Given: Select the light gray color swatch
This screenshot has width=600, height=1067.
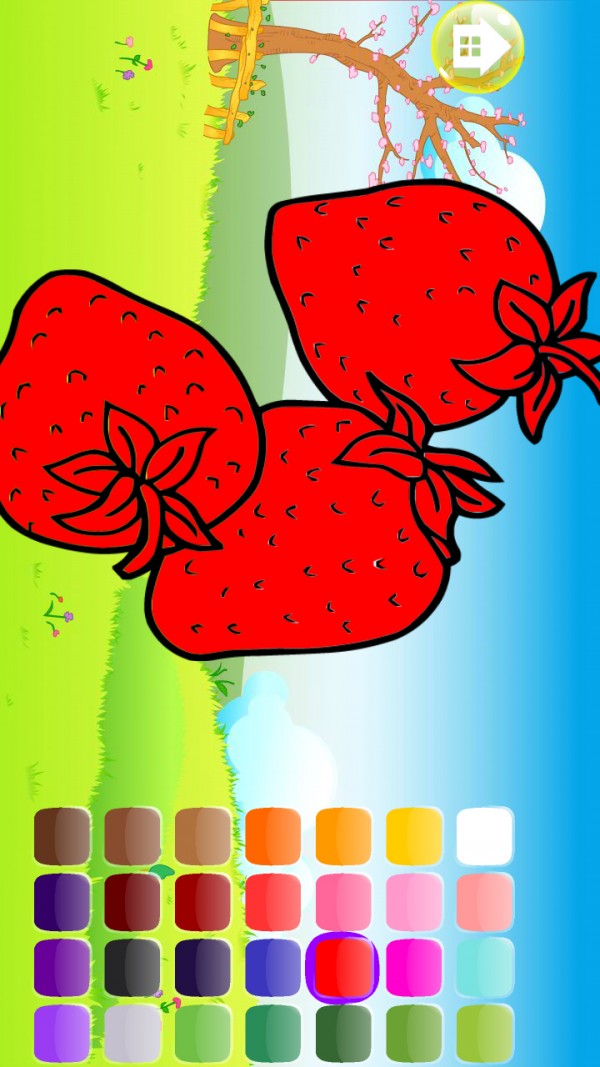Looking at the screenshot, I should (132, 1033).
